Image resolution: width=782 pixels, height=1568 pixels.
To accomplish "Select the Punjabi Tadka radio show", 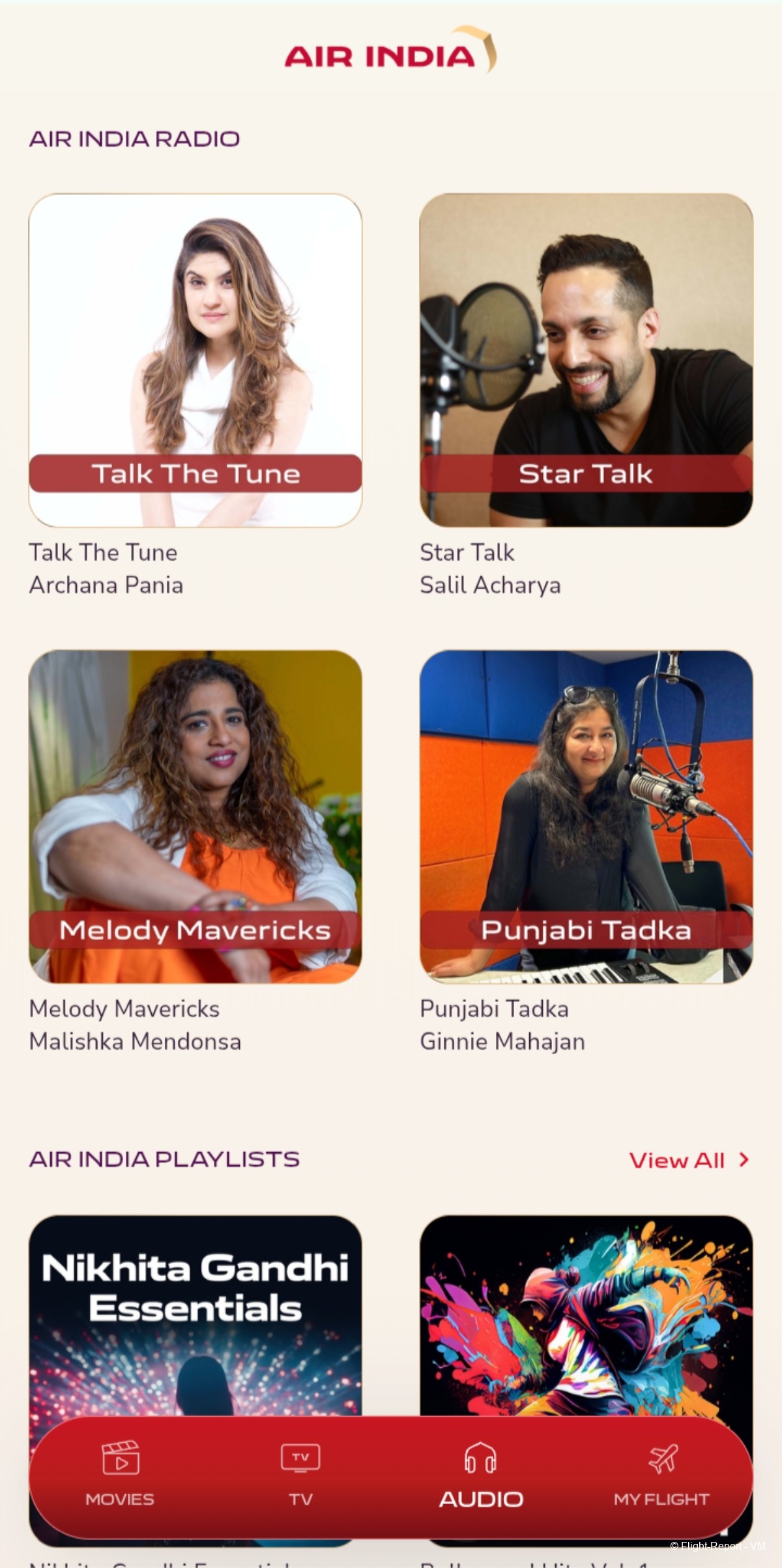I will 586,816.
